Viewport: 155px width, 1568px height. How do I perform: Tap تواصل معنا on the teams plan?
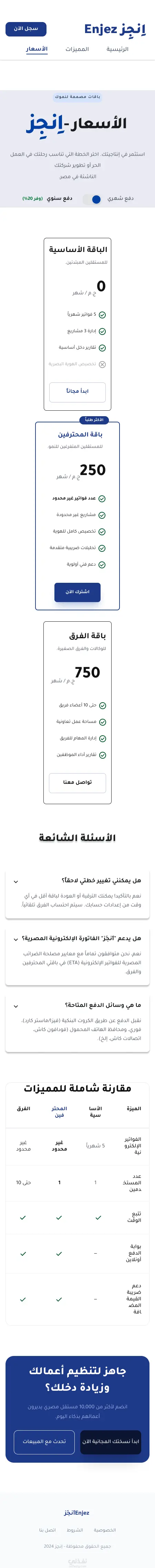coord(77,782)
